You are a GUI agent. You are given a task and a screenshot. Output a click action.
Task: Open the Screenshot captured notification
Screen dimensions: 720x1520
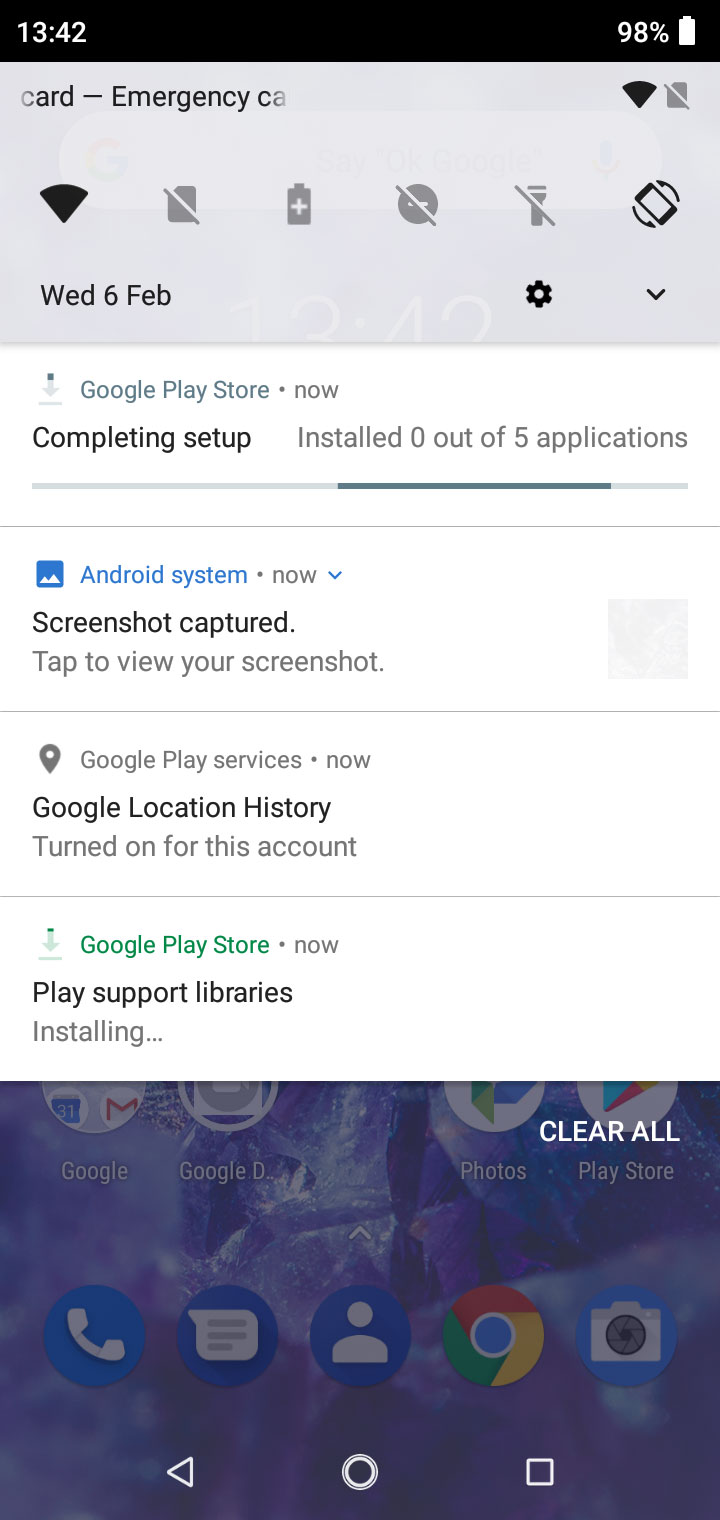coord(360,619)
